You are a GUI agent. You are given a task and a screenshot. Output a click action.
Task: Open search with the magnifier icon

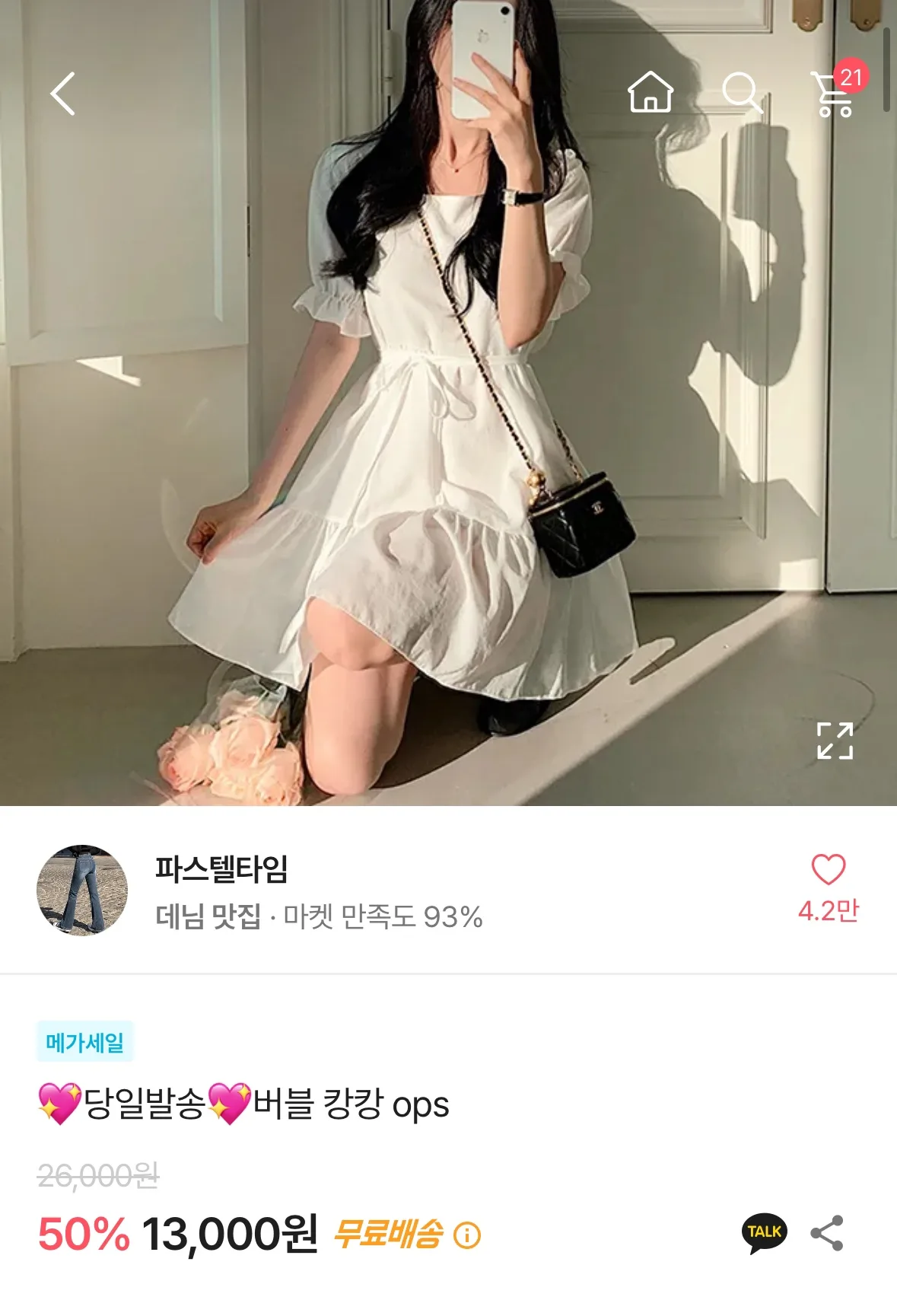tap(741, 93)
